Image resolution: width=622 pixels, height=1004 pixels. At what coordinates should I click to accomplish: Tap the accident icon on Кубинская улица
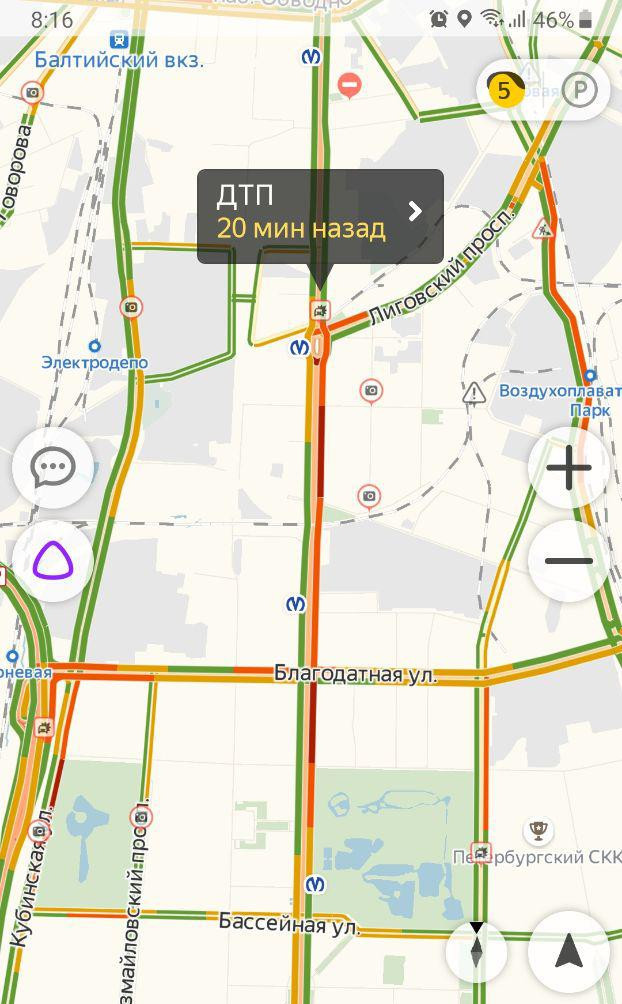[x=44, y=727]
